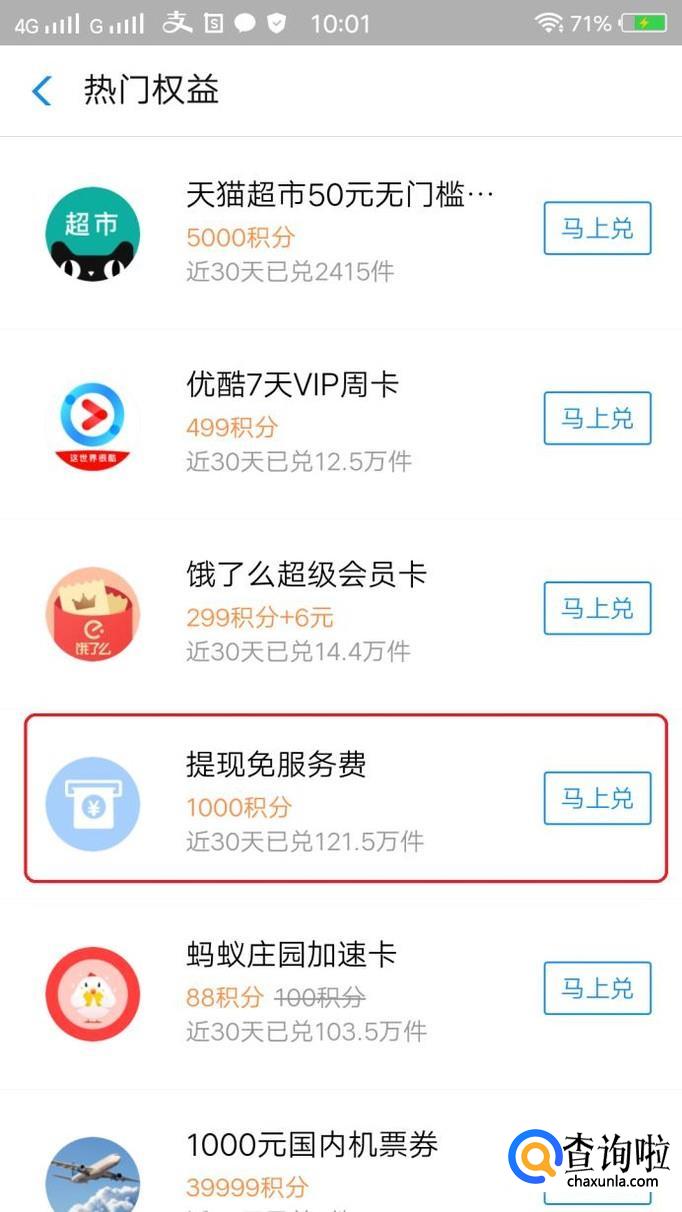Open the 天猫超市50元无门槛 benefit row
The width and height of the screenshot is (682, 1212).
pyautogui.click(x=341, y=234)
